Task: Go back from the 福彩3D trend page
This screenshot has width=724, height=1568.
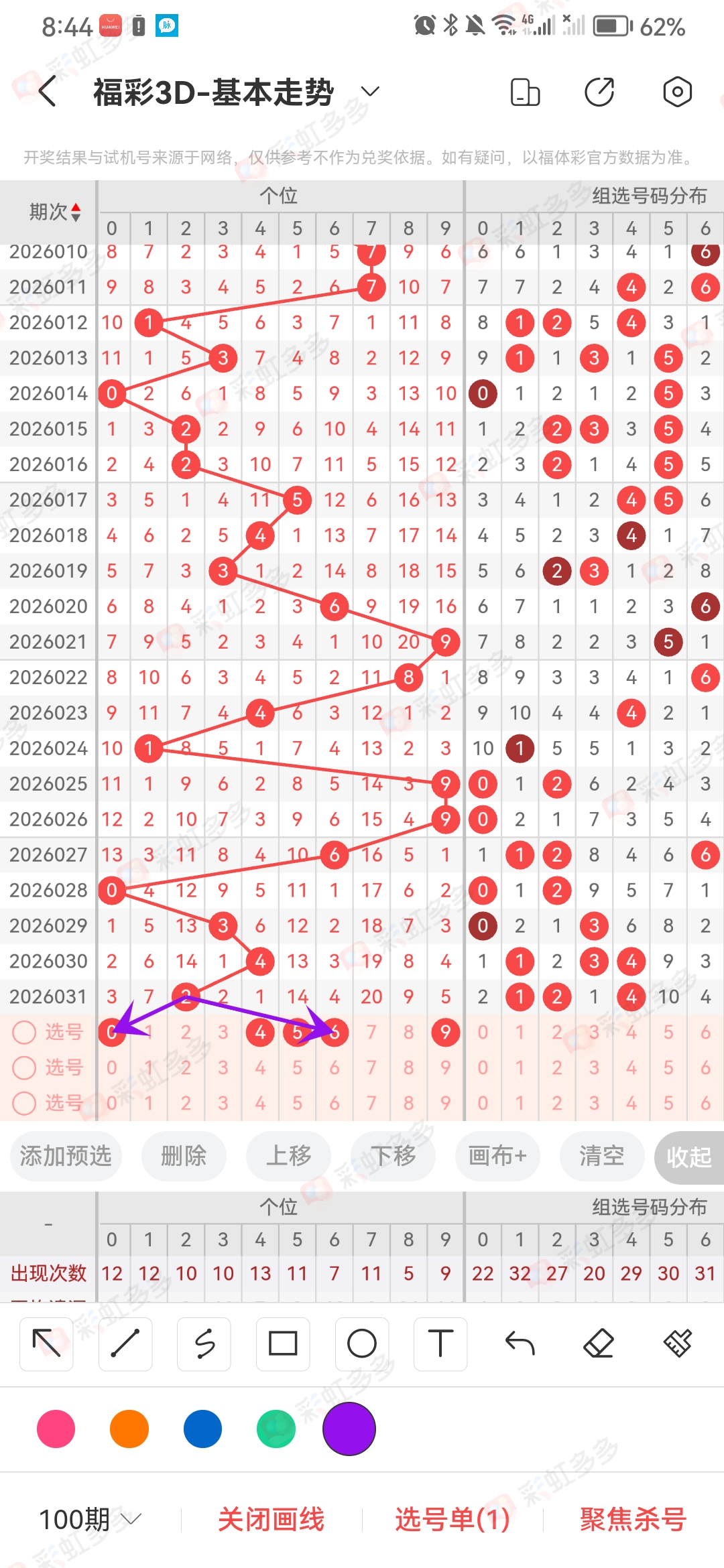Action: pos(47,92)
